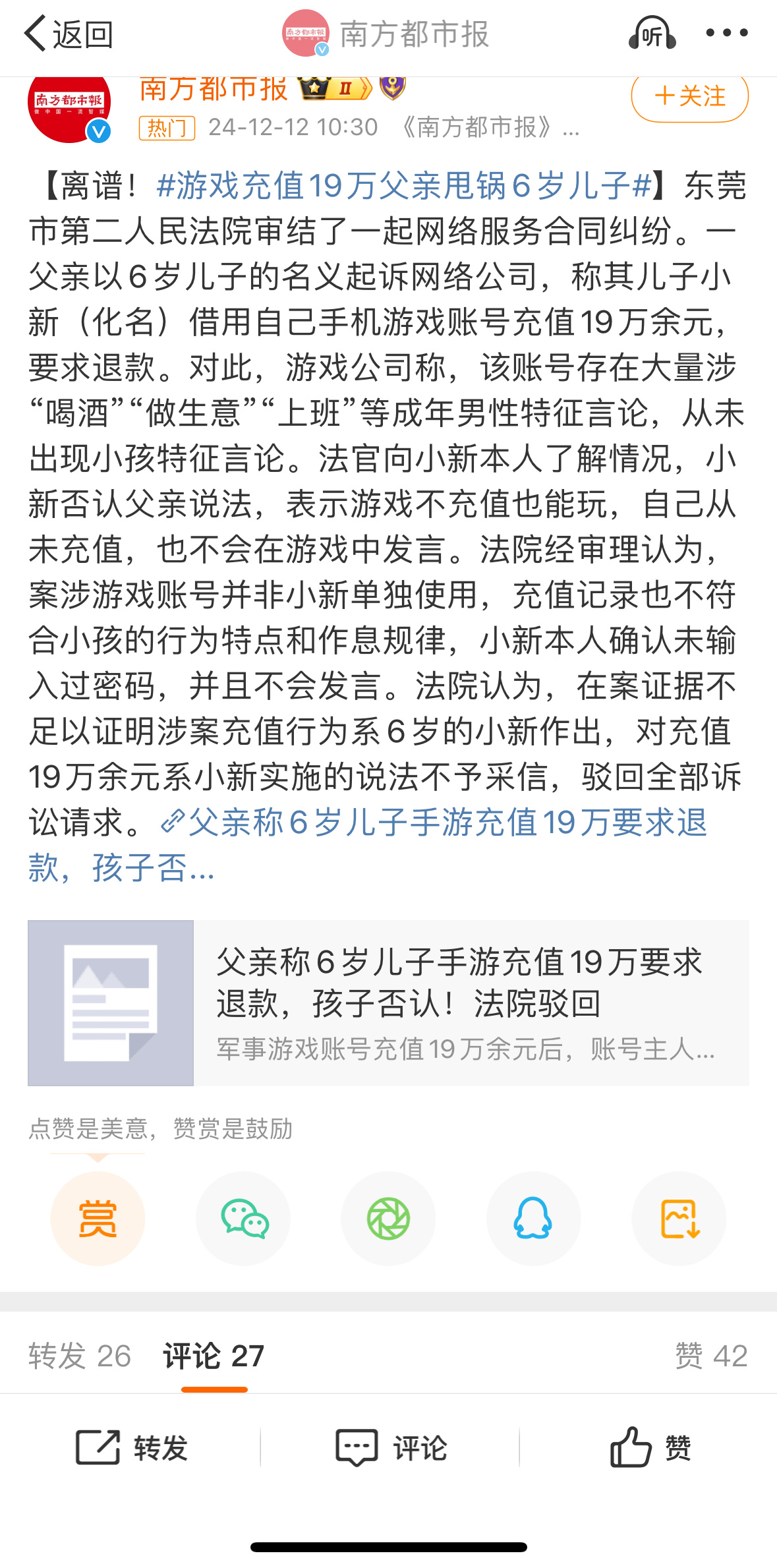The height and width of the screenshot is (1568, 777).
Task: Write a comment via bottom 评论 button
Action: click(391, 1447)
